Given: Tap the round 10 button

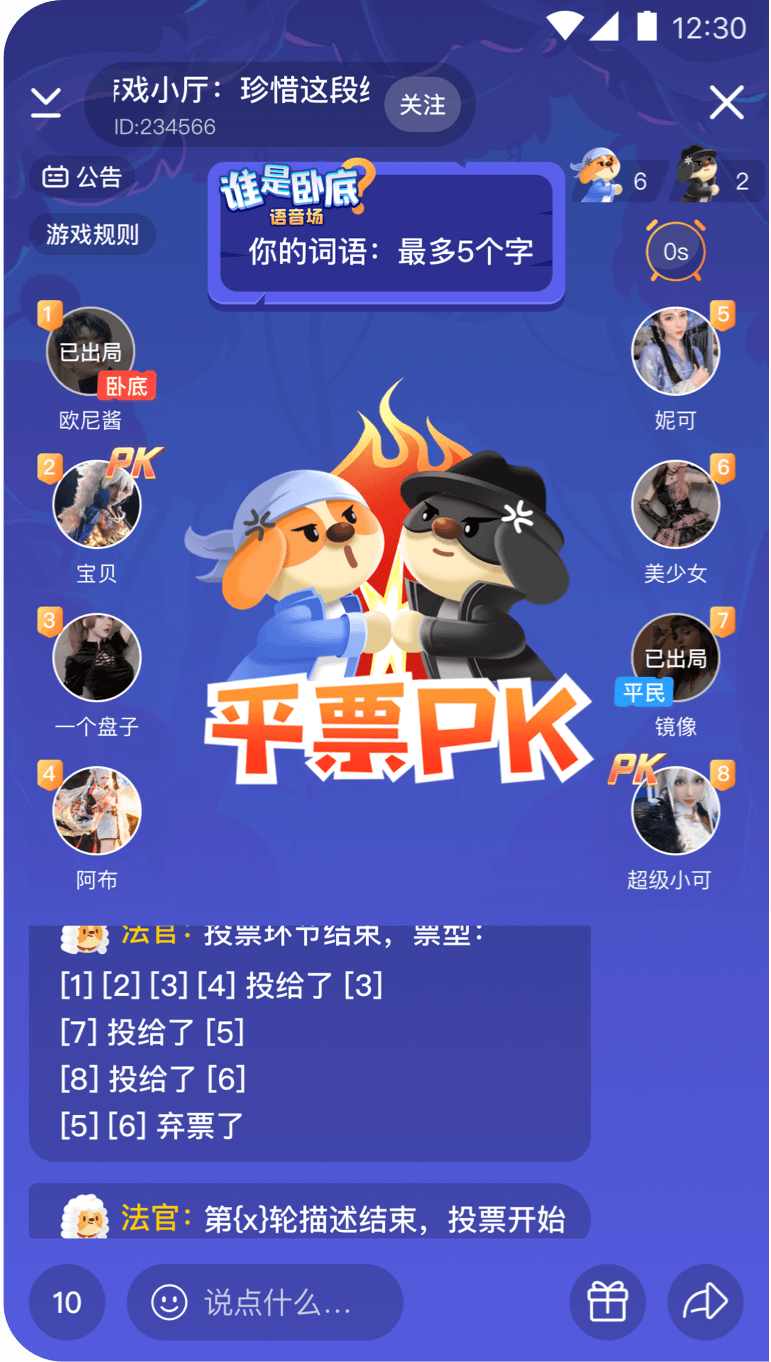Looking at the screenshot, I should pos(67,1302).
